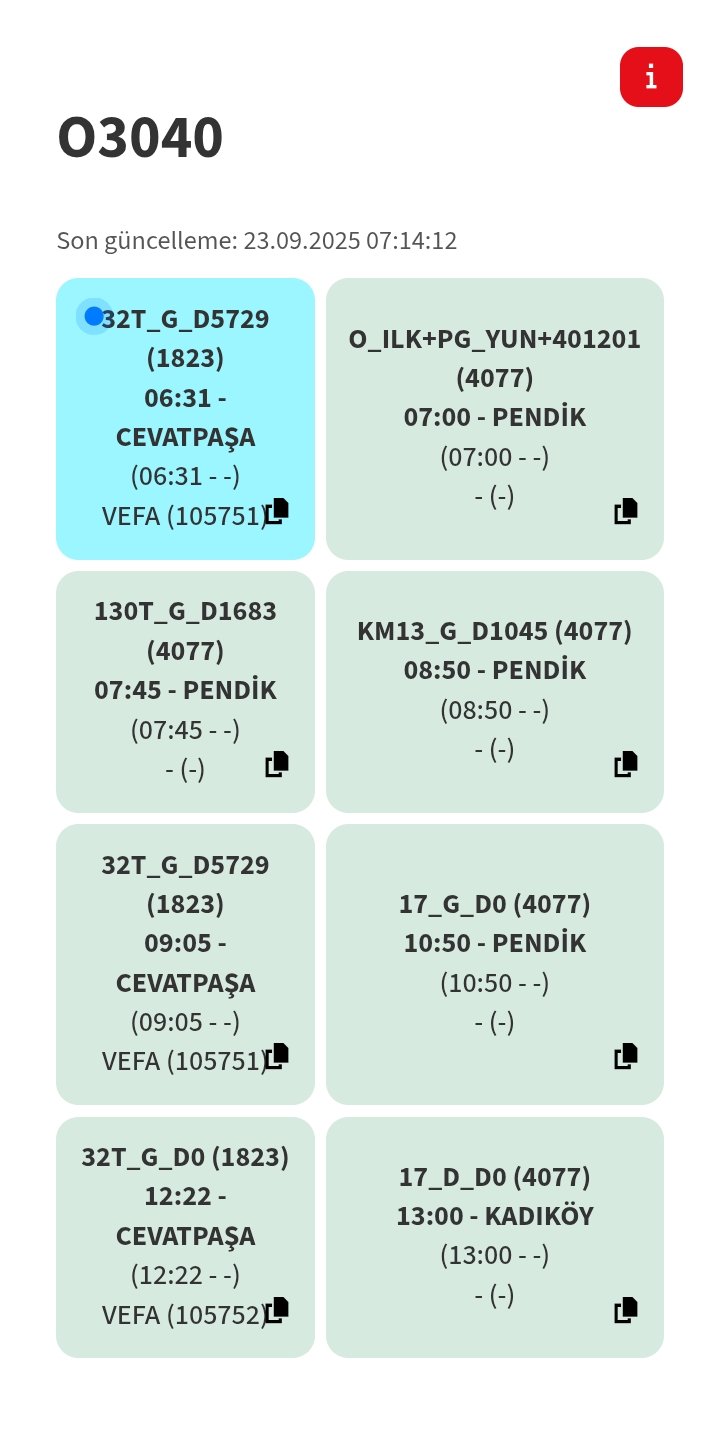Copy the 130T_G_D1683 trip details
720x1451 pixels.
[x=277, y=764]
